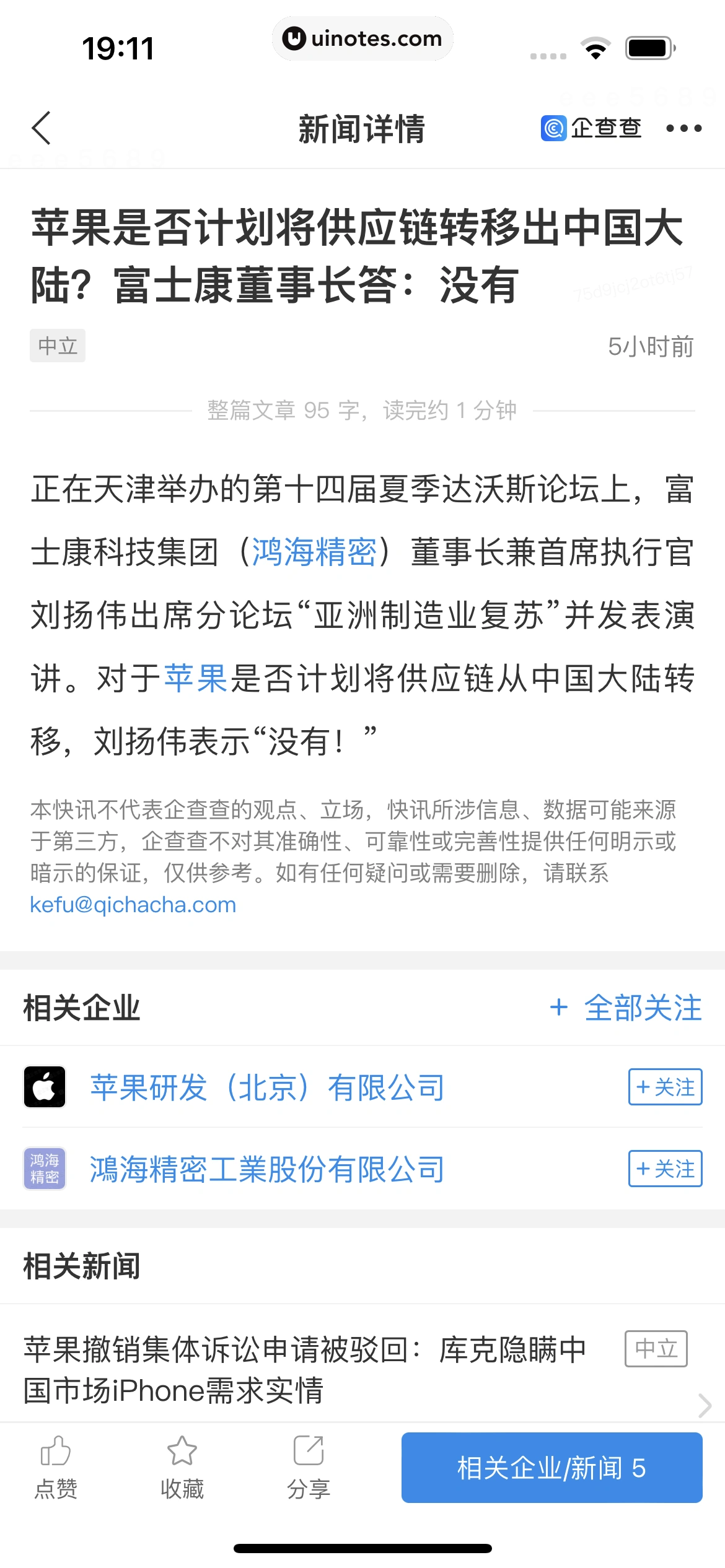Open 相关企业/新闻 5 button
This screenshot has width=725, height=1568.
coord(551,1468)
